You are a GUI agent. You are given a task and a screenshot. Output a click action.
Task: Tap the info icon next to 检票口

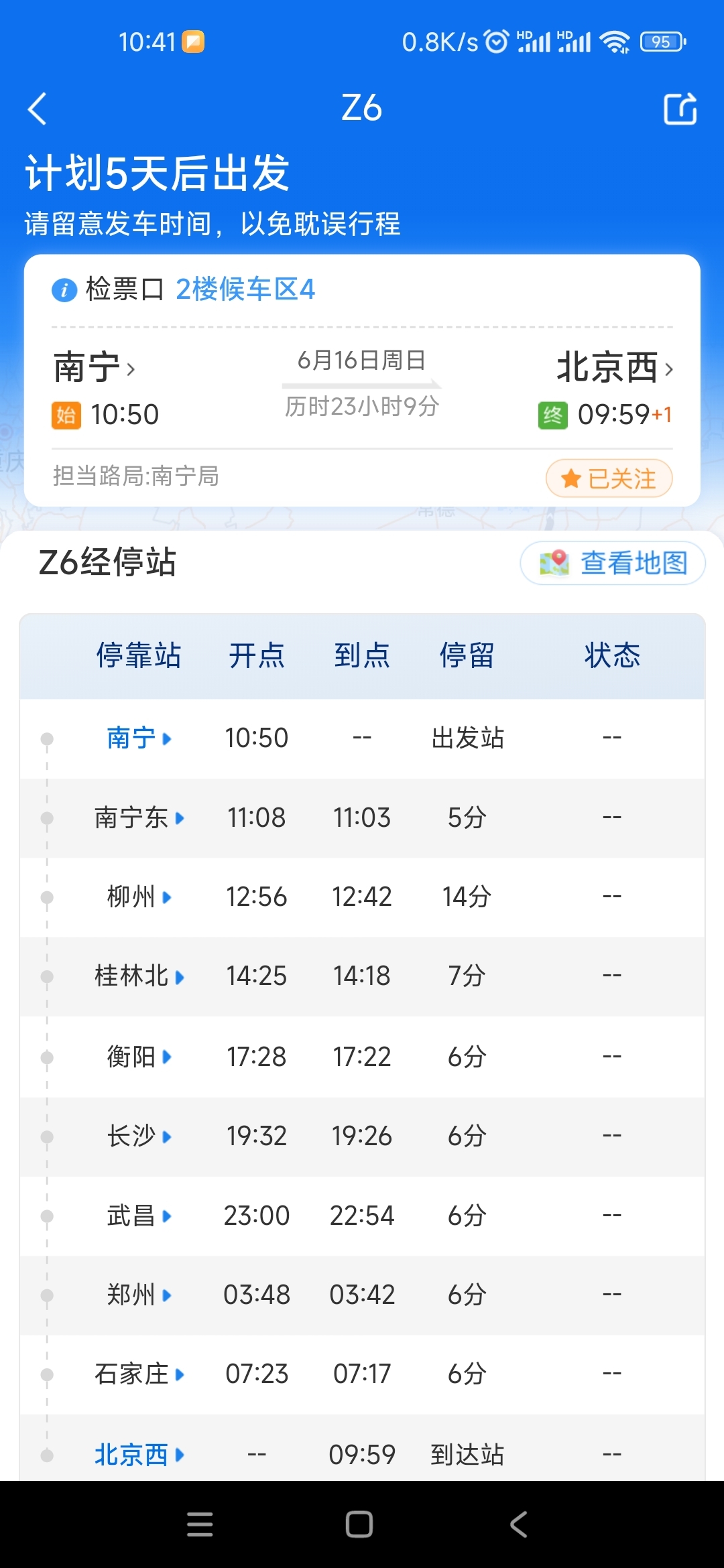coord(64,290)
